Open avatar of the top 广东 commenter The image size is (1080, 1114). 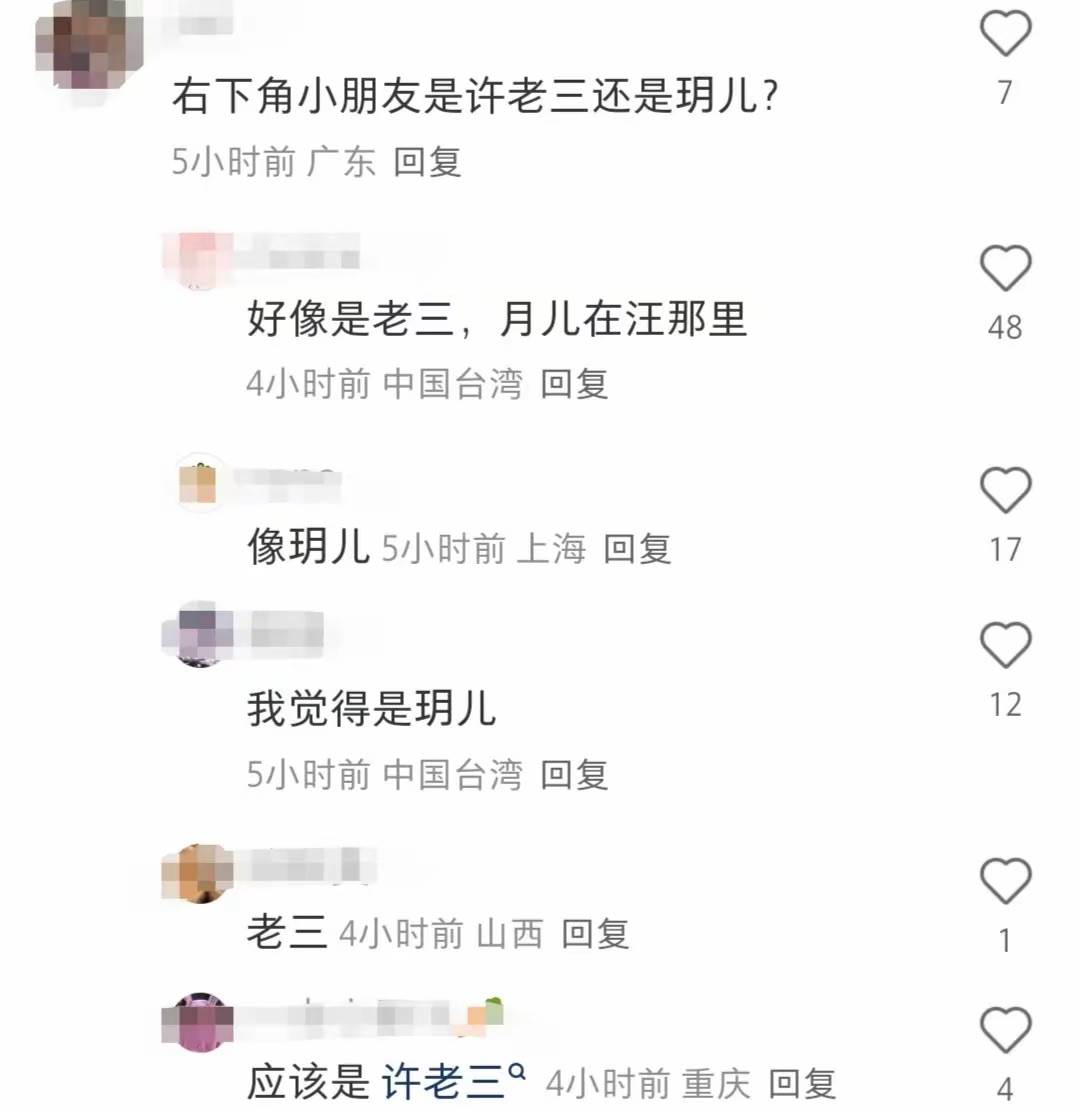pos(82,42)
